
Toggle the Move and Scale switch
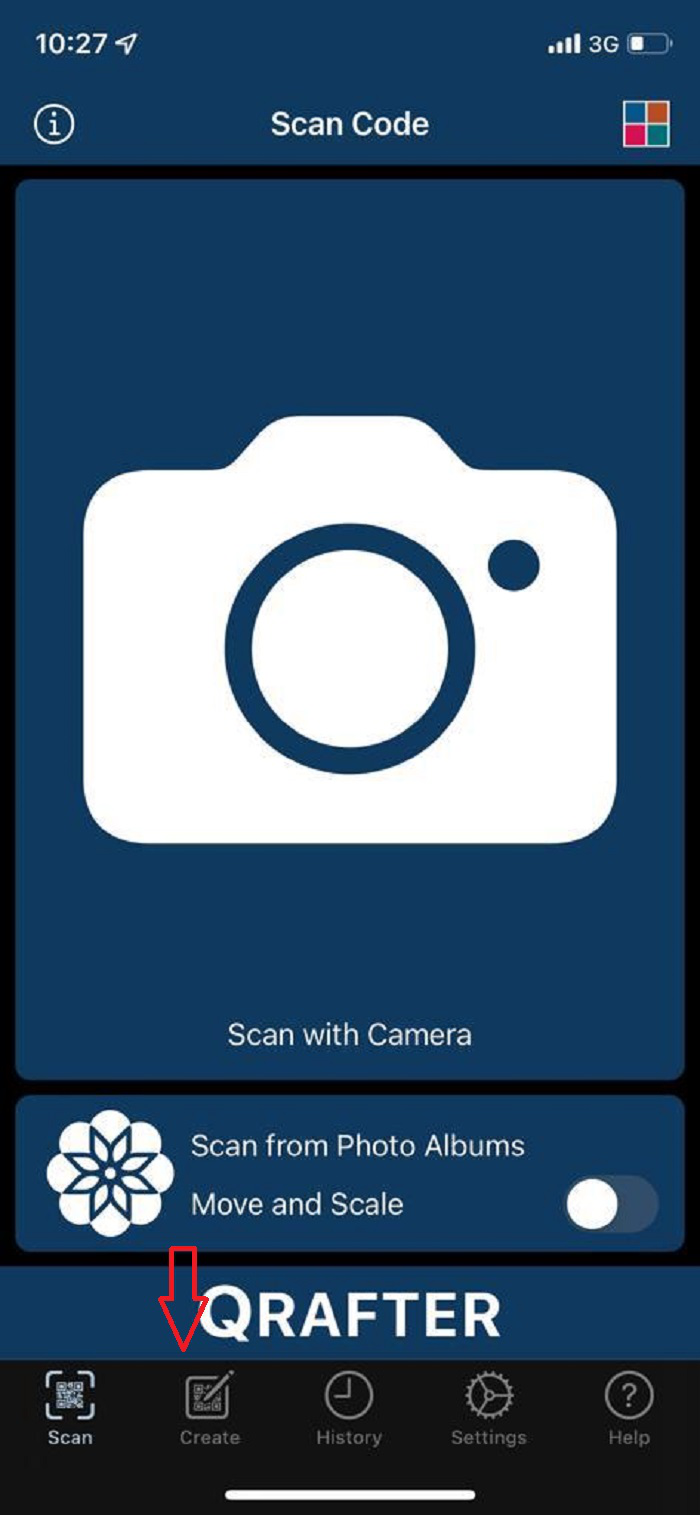pos(611,1204)
